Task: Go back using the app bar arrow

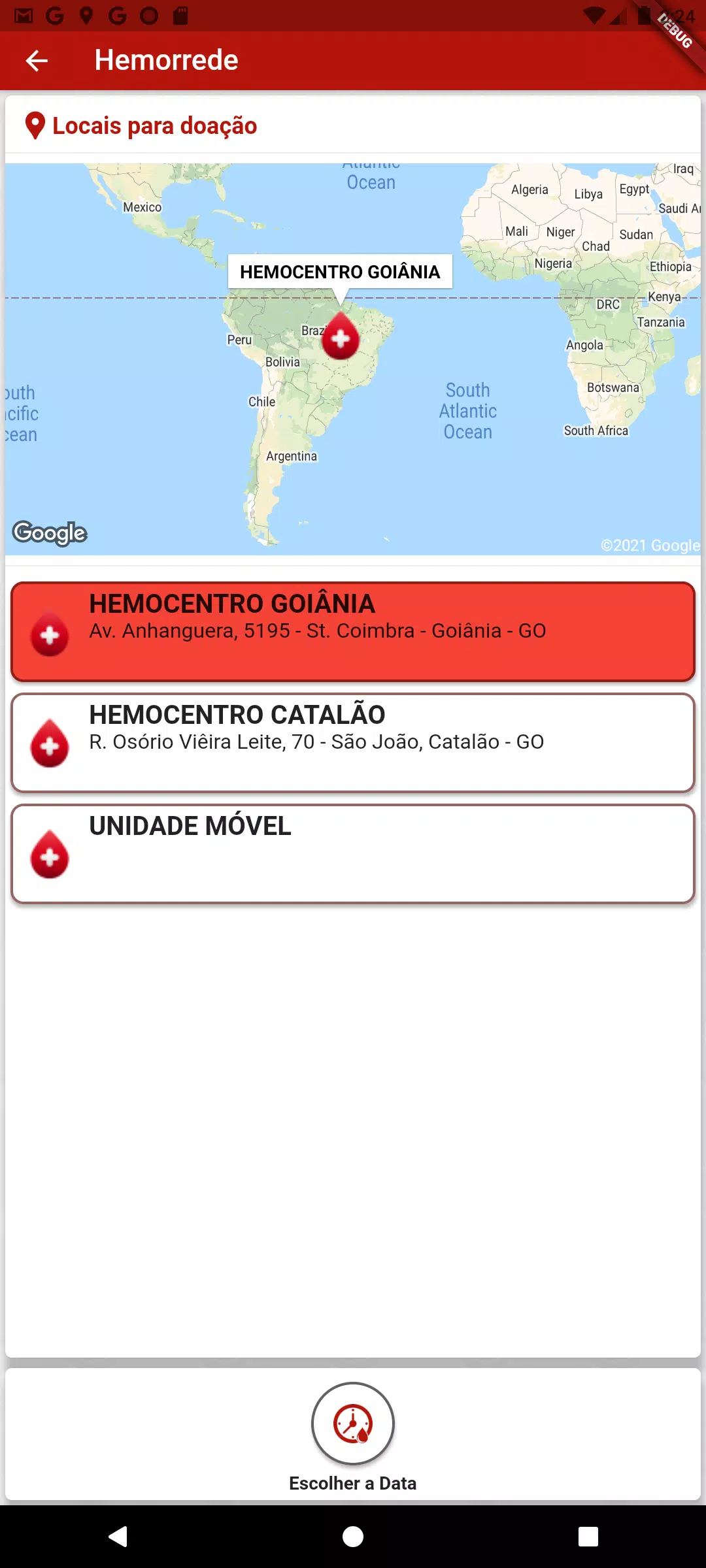Action: point(37,61)
